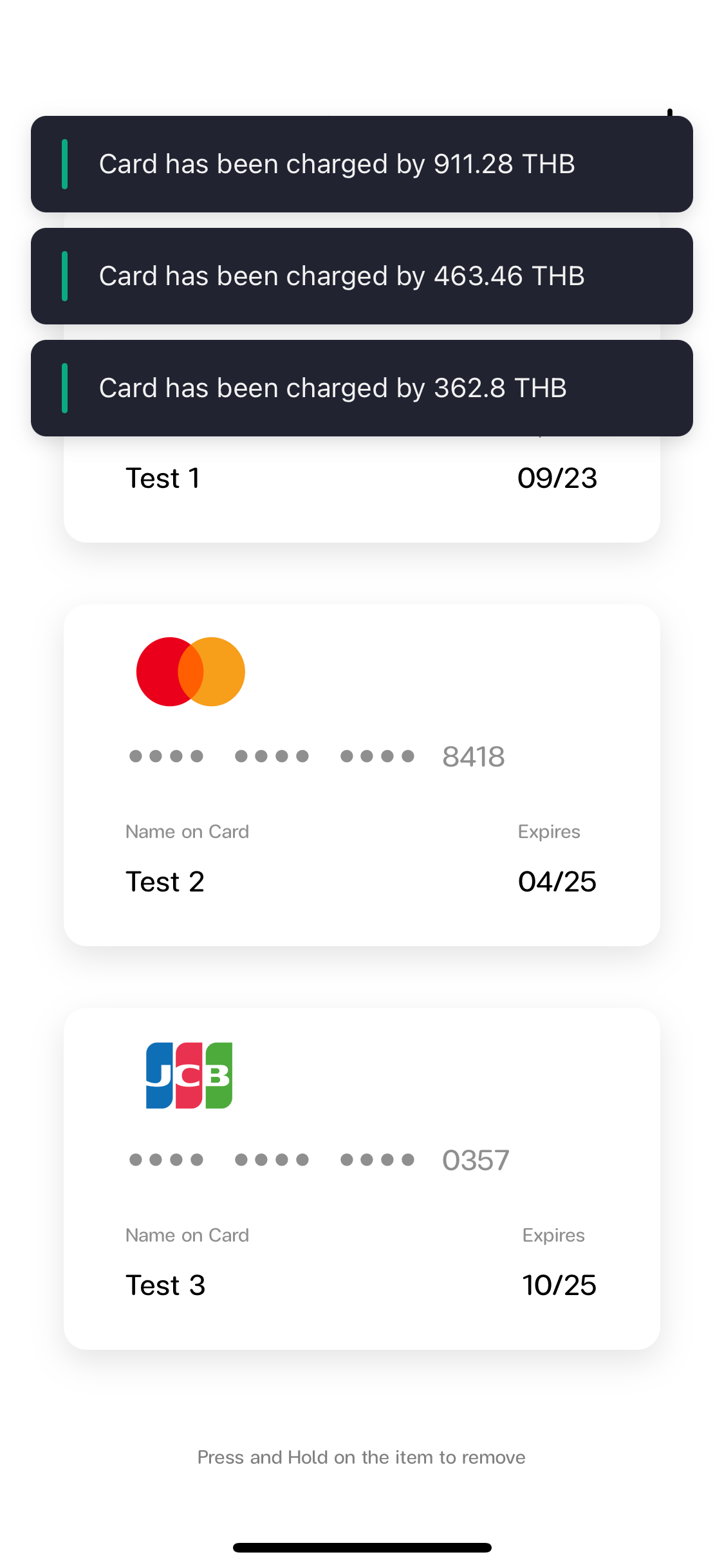724x1568 pixels.
Task: Dismiss the 911.28 THB charge notification
Action: (x=362, y=163)
